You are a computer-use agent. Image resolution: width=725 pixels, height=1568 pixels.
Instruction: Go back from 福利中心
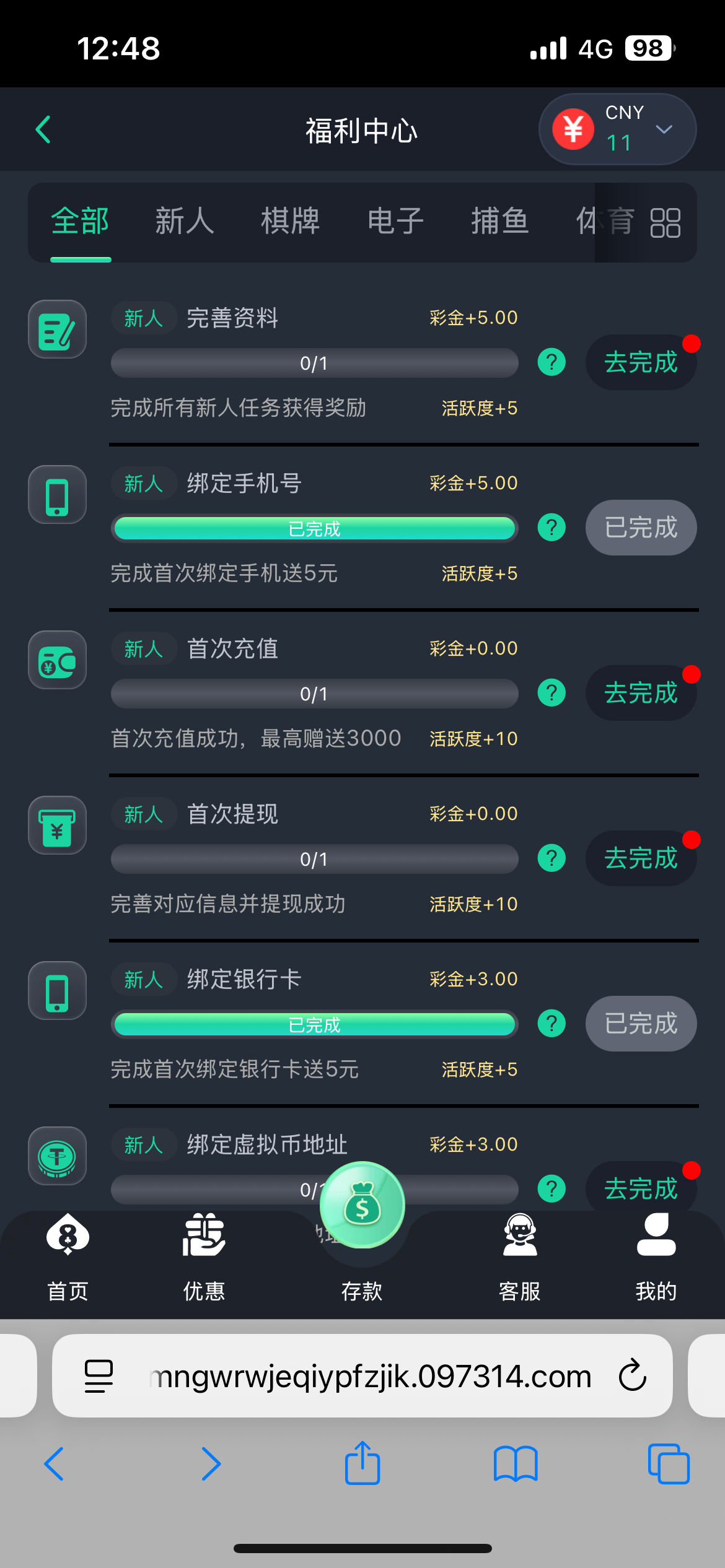(43, 129)
